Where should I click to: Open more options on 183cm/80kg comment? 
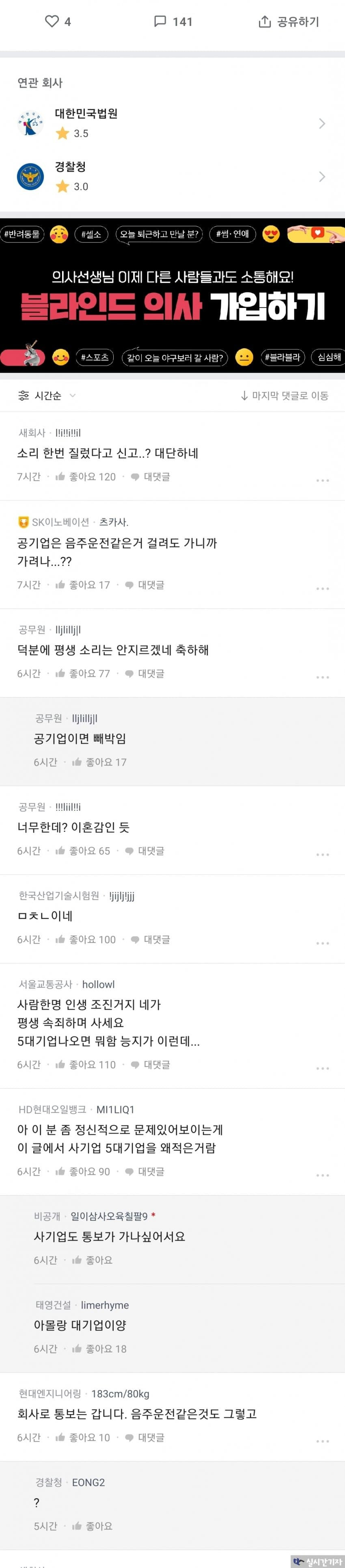[x=323, y=1441]
